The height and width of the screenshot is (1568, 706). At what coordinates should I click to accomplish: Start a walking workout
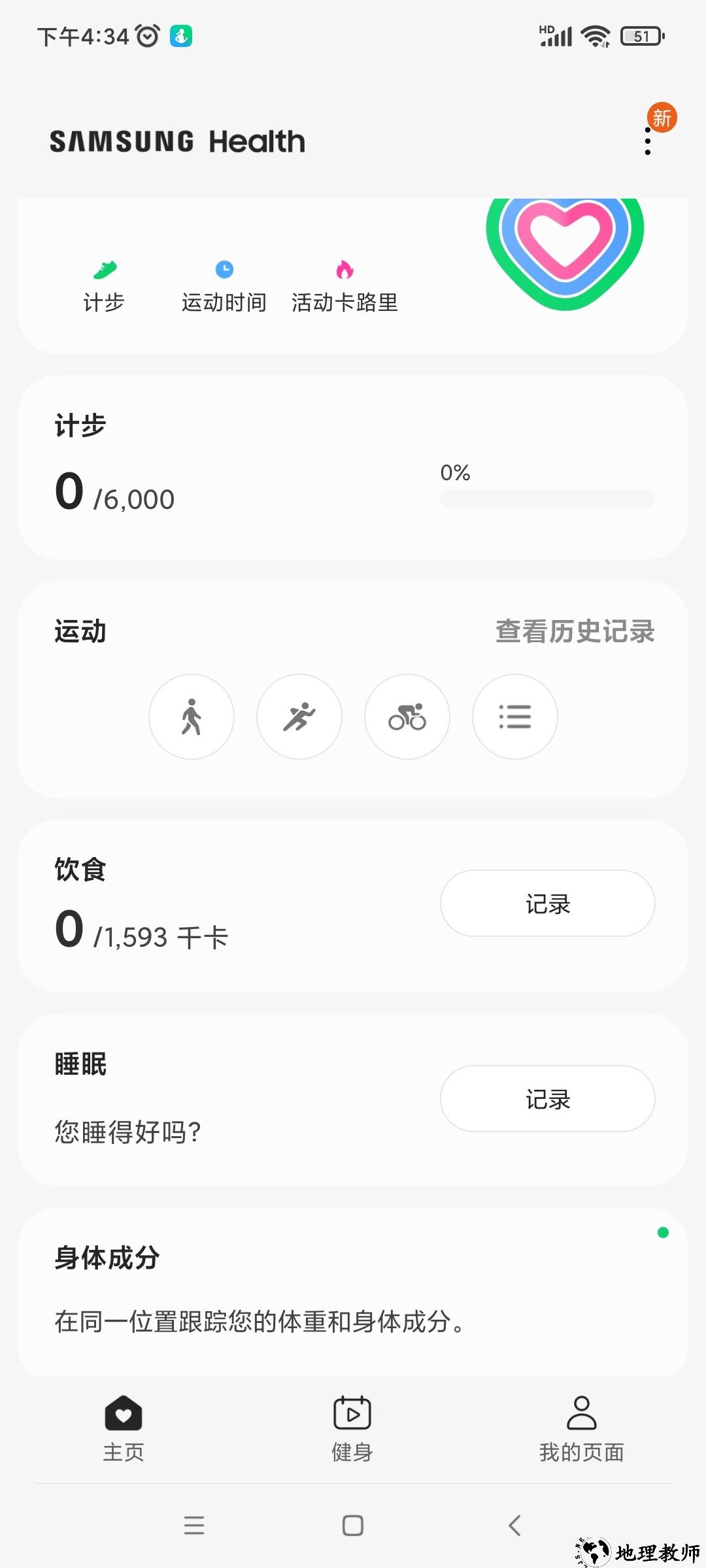pyautogui.click(x=192, y=717)
